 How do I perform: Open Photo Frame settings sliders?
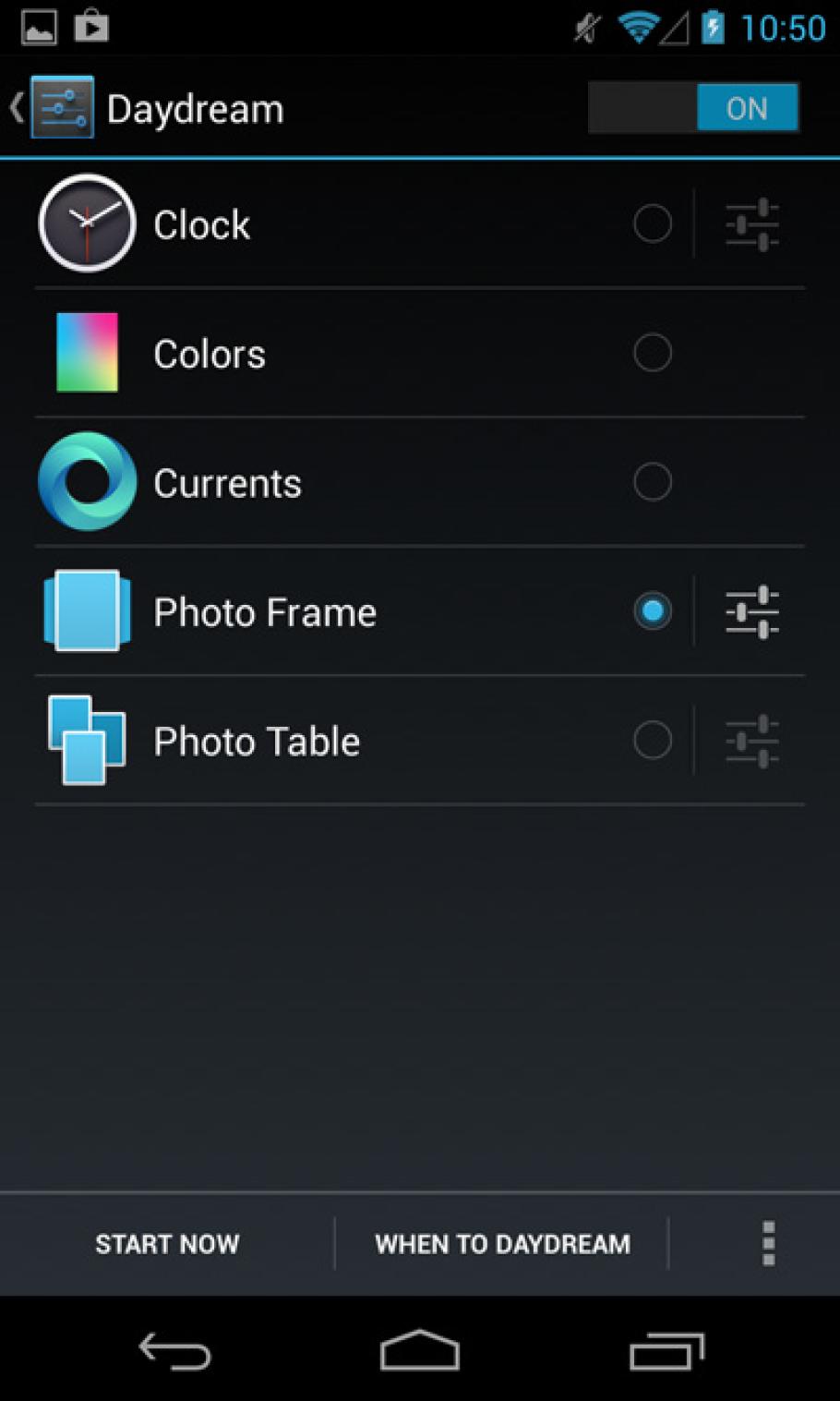(x=752, y=611)
